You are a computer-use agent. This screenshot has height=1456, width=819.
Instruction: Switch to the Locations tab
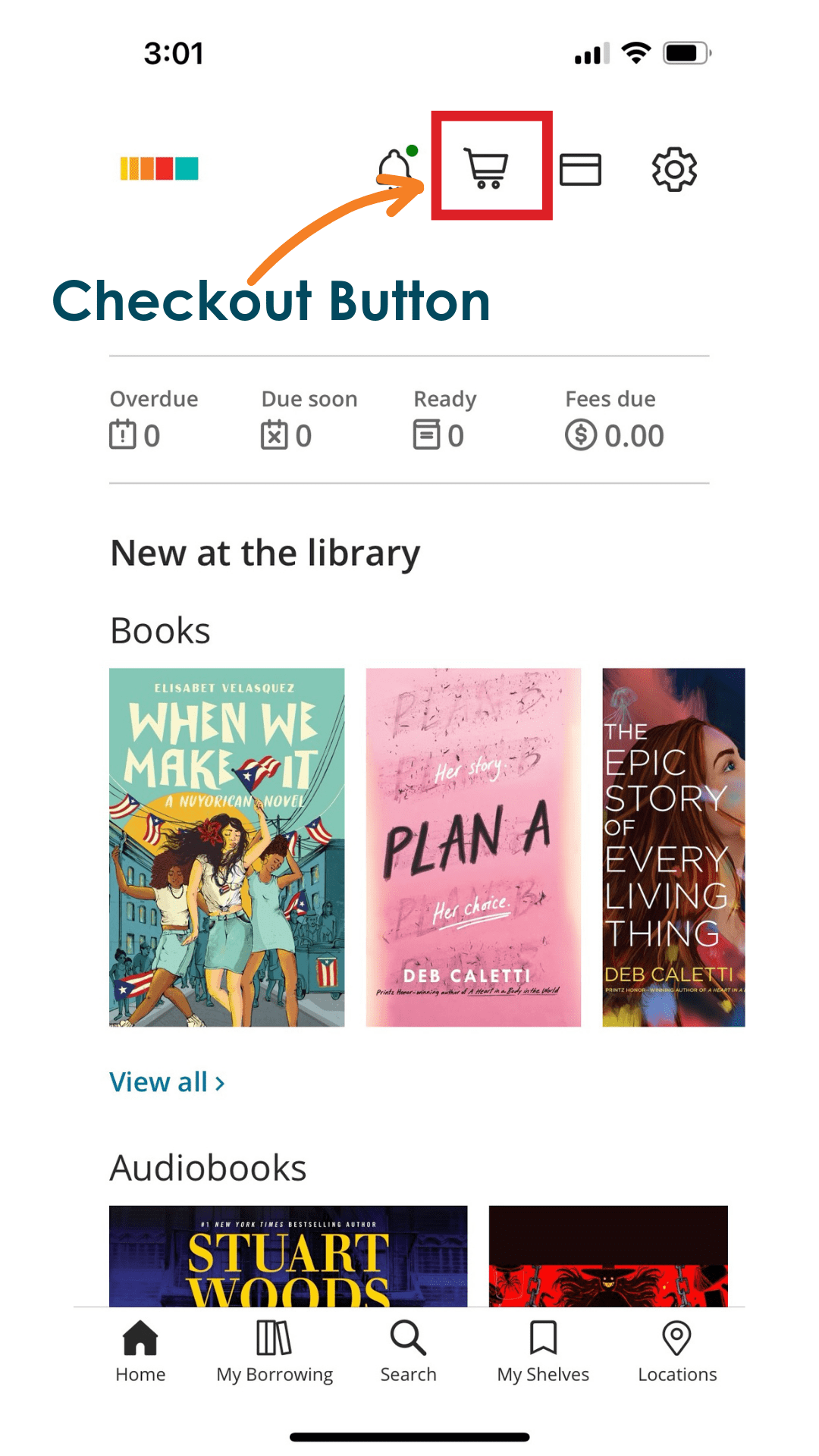[x=677, y=1352]
